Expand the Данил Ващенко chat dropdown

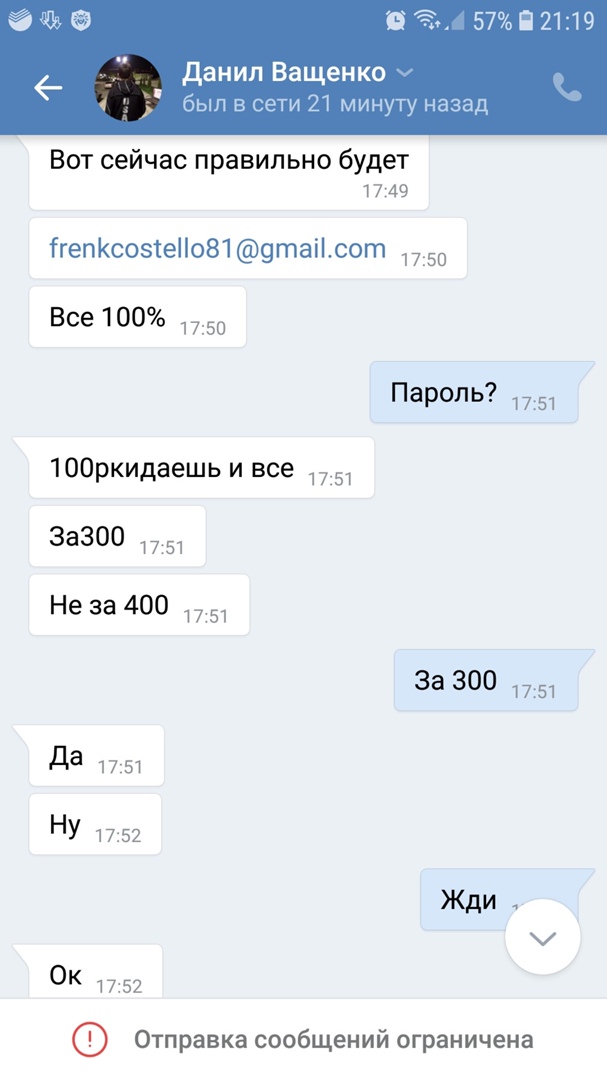pyautogui.click(x=404, y=73)
